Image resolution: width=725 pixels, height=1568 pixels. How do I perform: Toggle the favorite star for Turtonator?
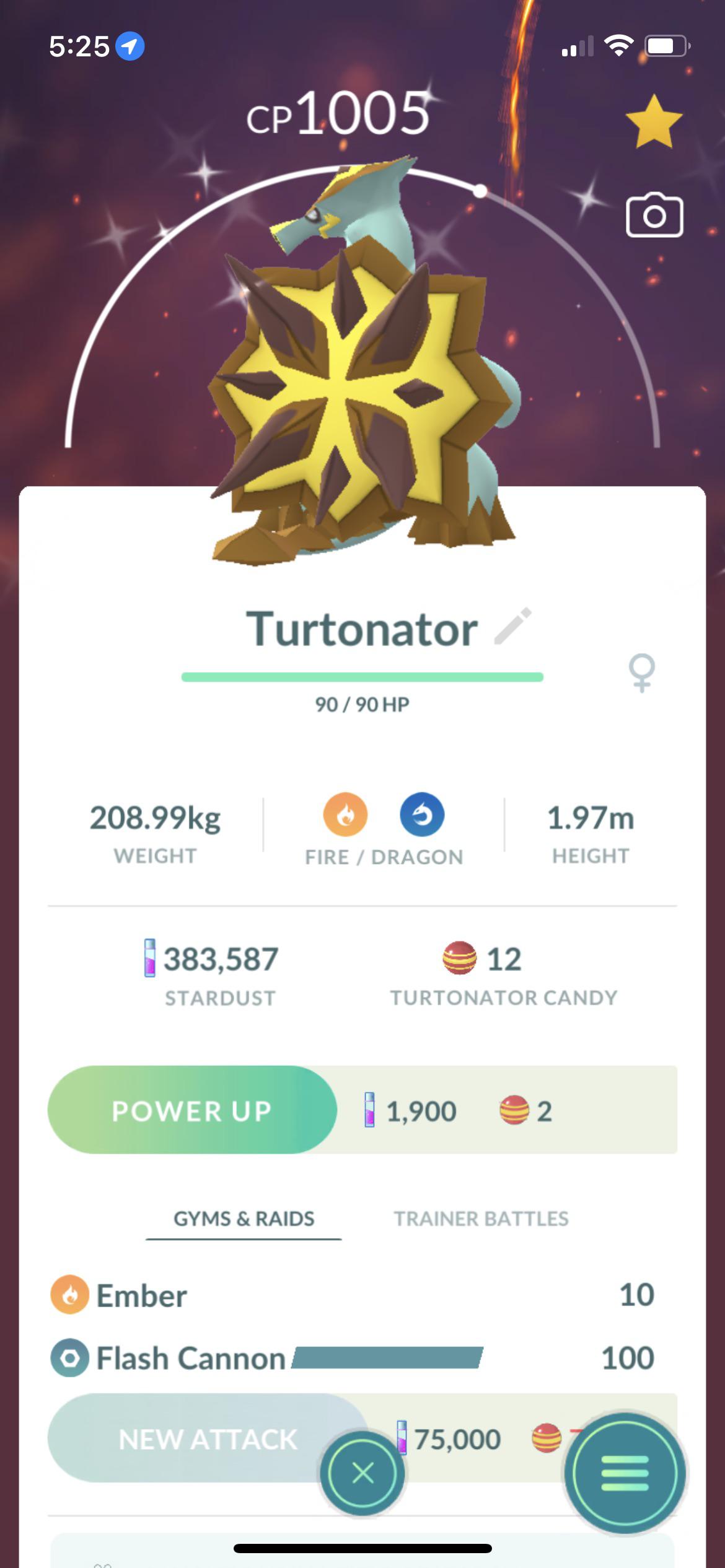pyautogui.click(x=654, y=122)
